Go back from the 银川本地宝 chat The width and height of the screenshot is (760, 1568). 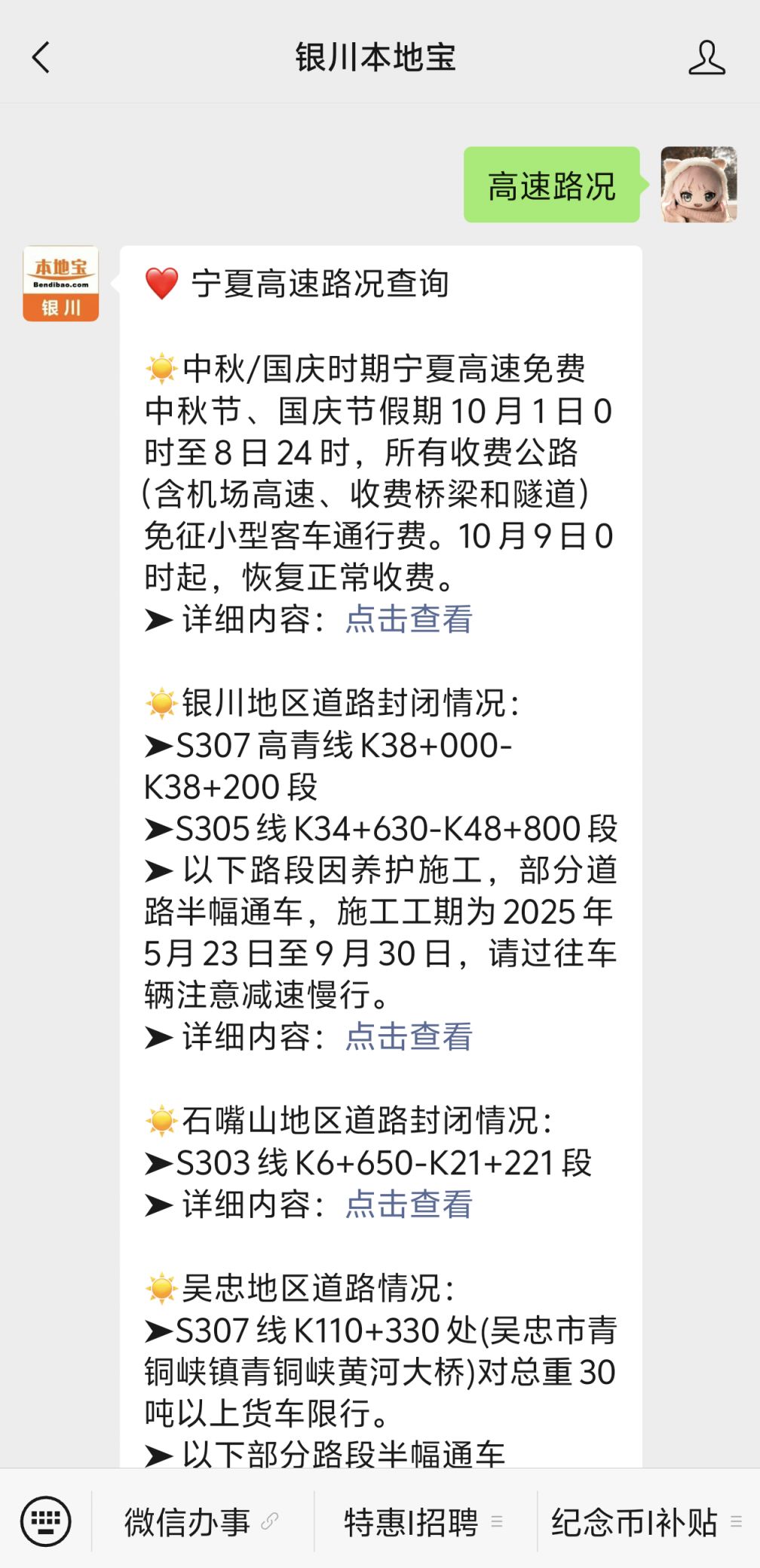click(x=41, y=57)
